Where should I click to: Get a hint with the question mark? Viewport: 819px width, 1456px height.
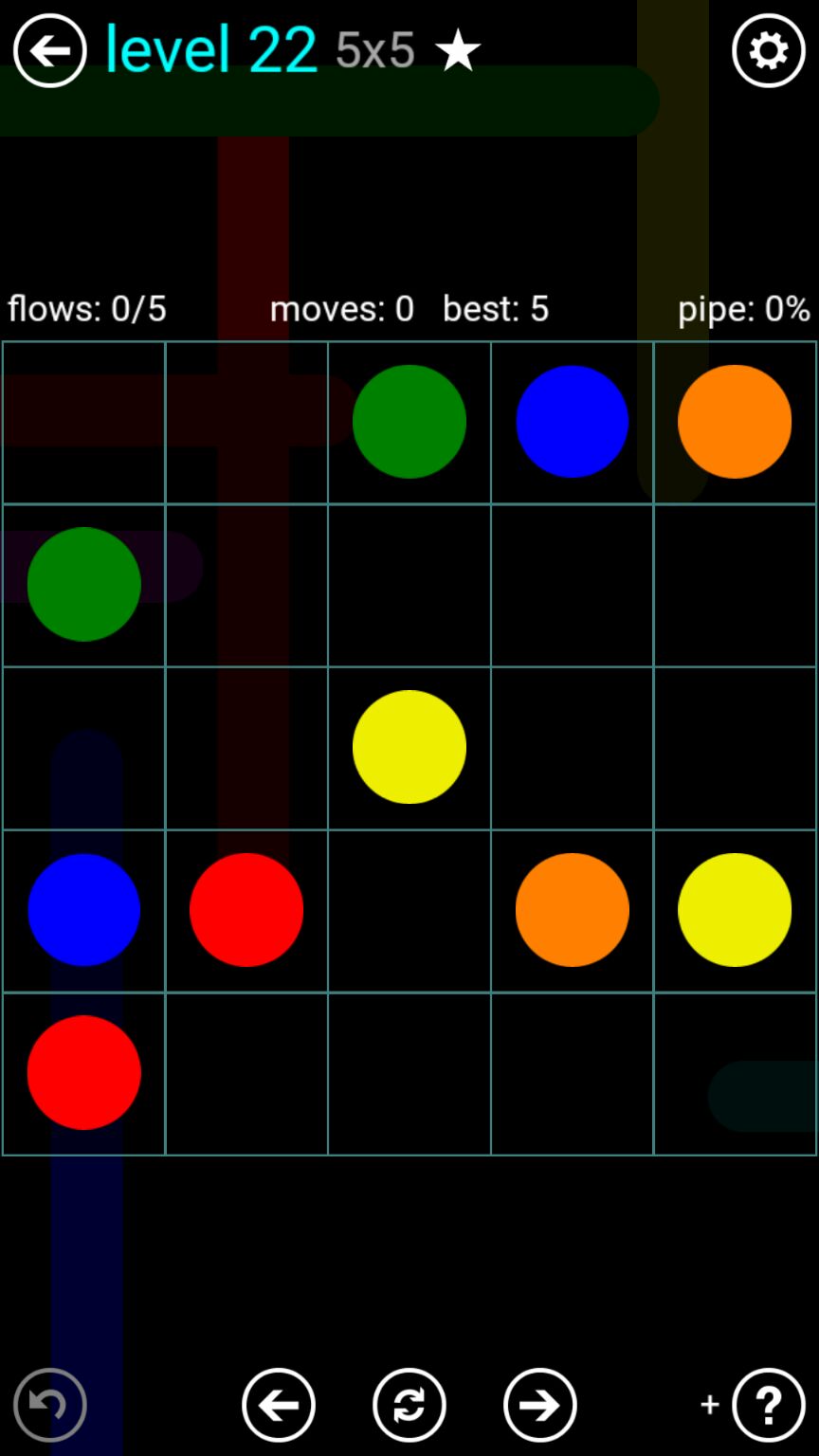coord(768,1404)
